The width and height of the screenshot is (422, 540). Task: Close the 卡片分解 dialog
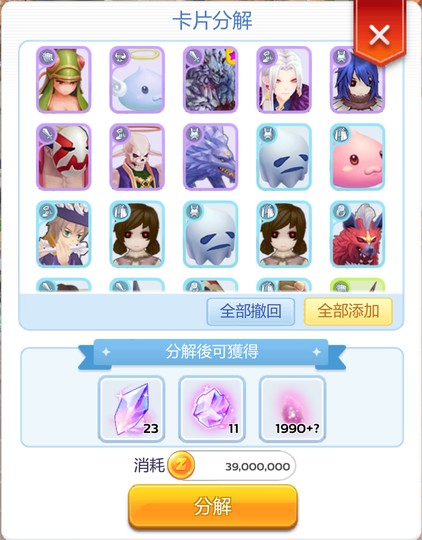point(379,34)
